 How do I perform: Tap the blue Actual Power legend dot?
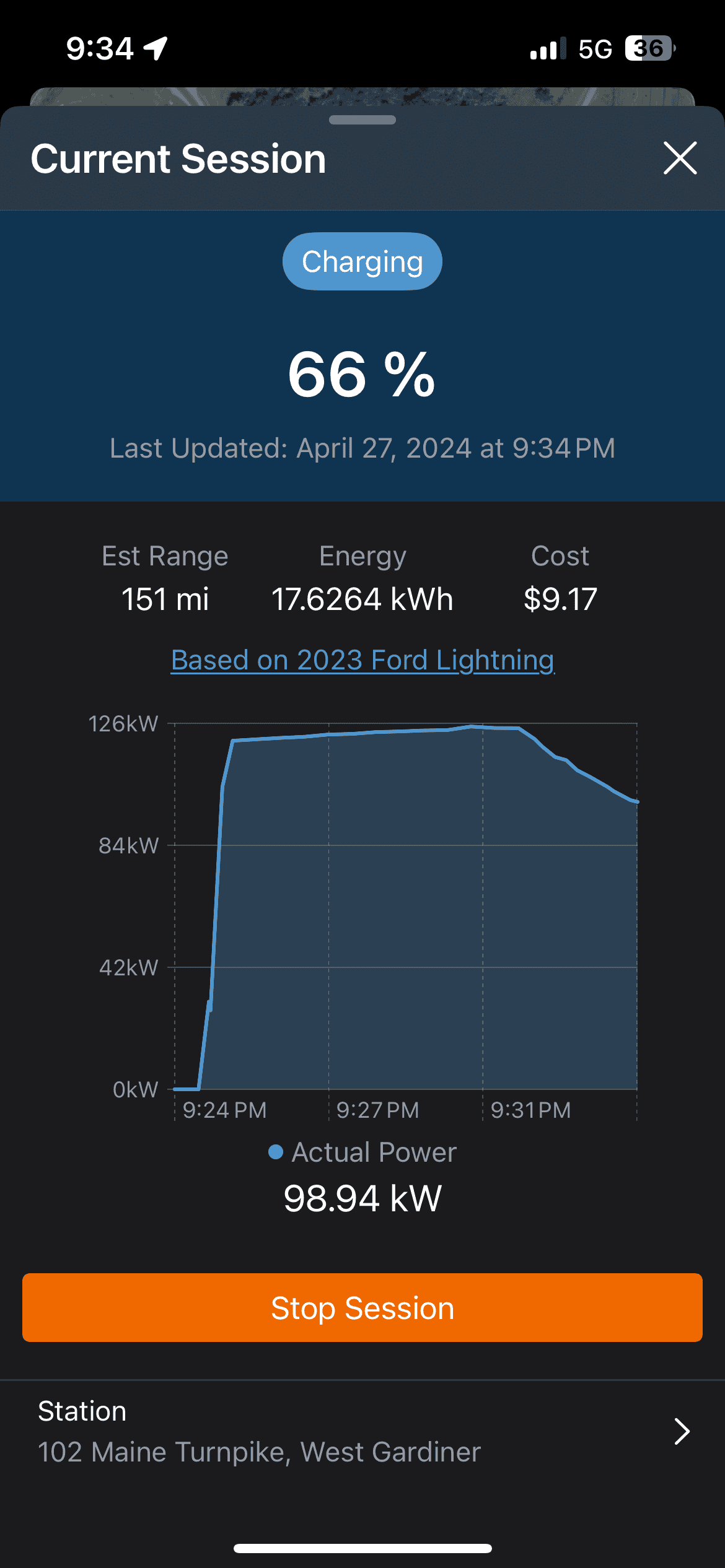pos(277,1151)
